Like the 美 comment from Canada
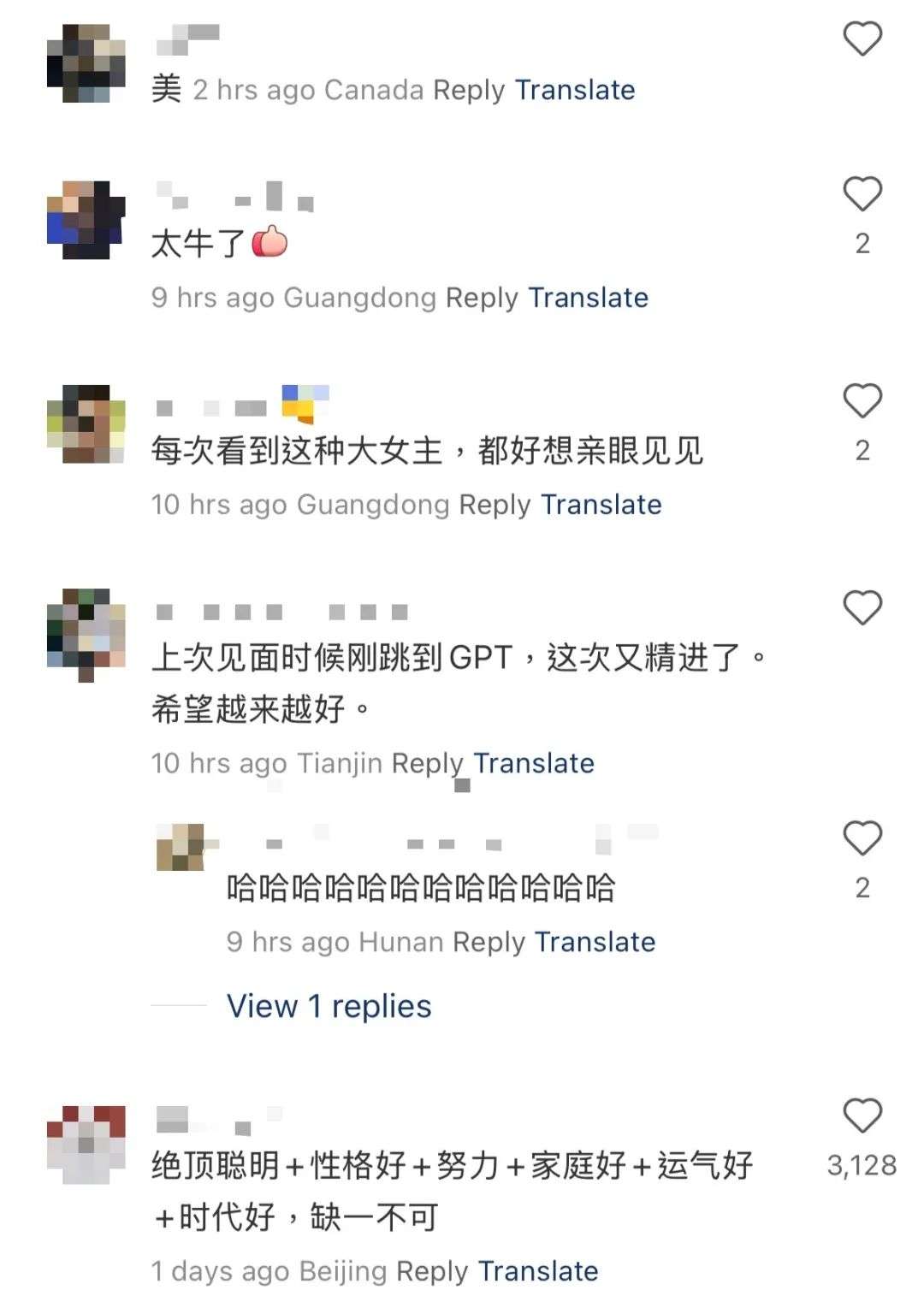924x1302 pixels. (x=862, y=39)
